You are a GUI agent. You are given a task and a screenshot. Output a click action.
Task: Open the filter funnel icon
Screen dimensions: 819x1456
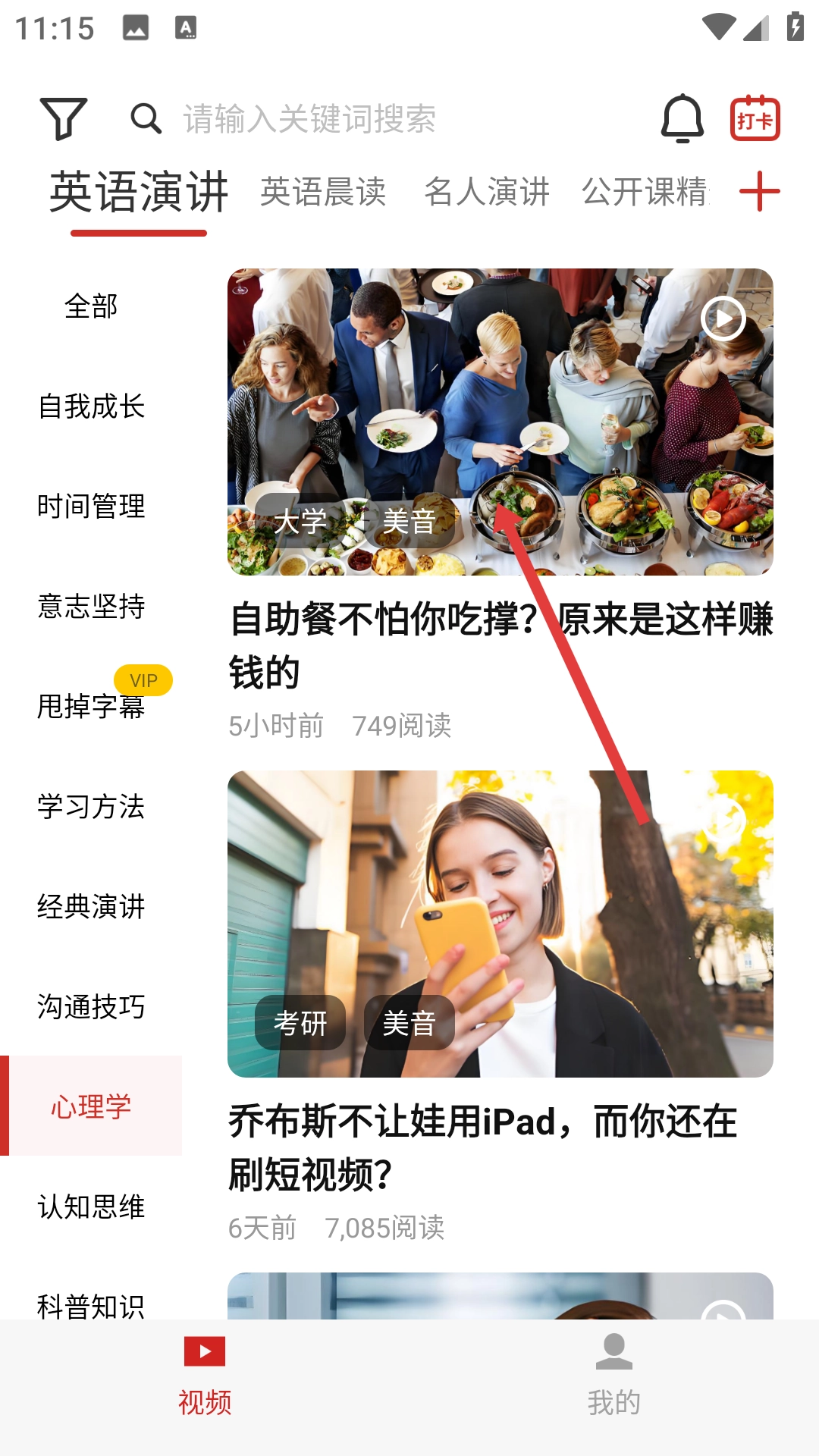(x=64, y=118)
